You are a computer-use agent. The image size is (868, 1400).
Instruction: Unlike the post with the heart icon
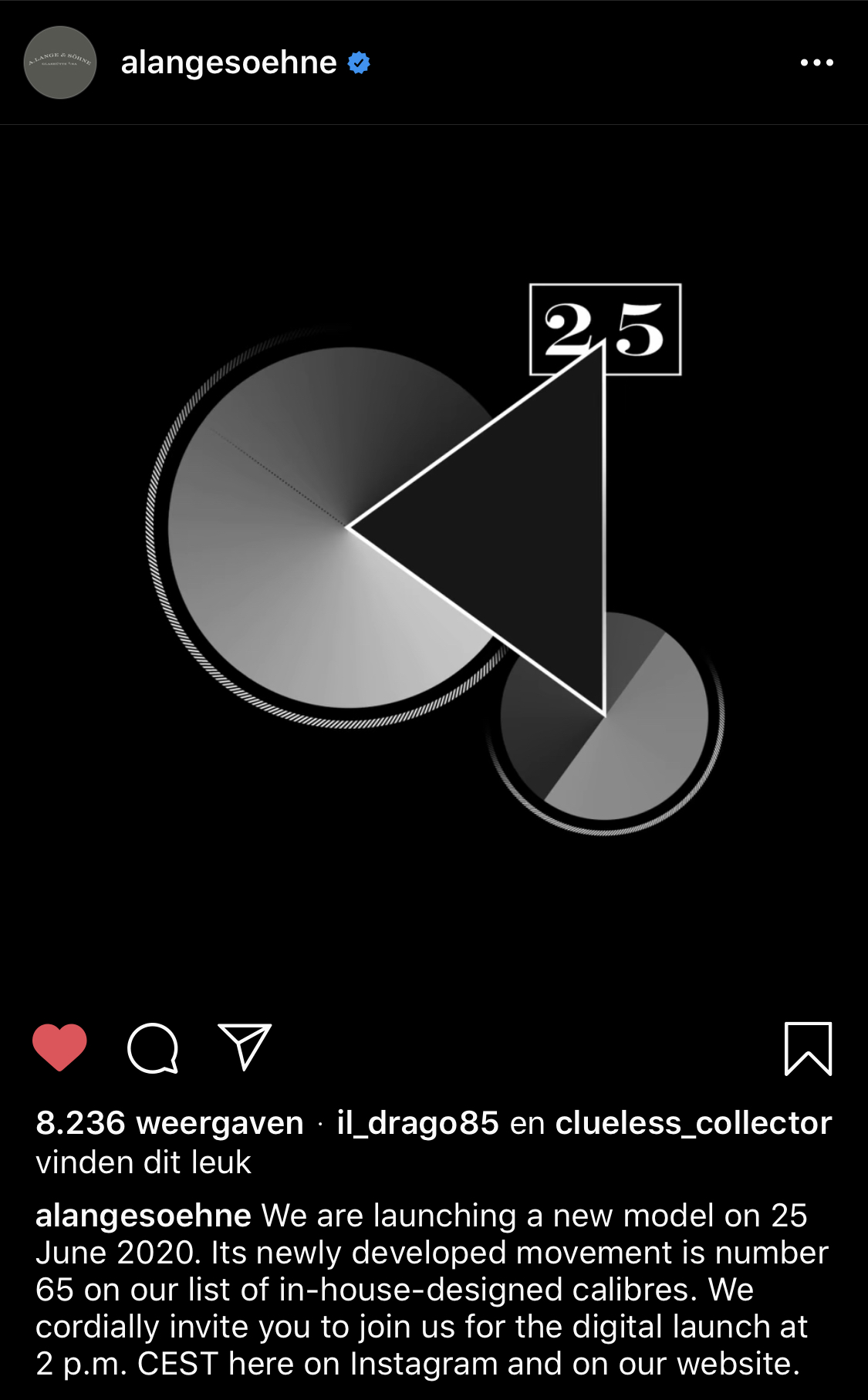tap(59, 1047)
